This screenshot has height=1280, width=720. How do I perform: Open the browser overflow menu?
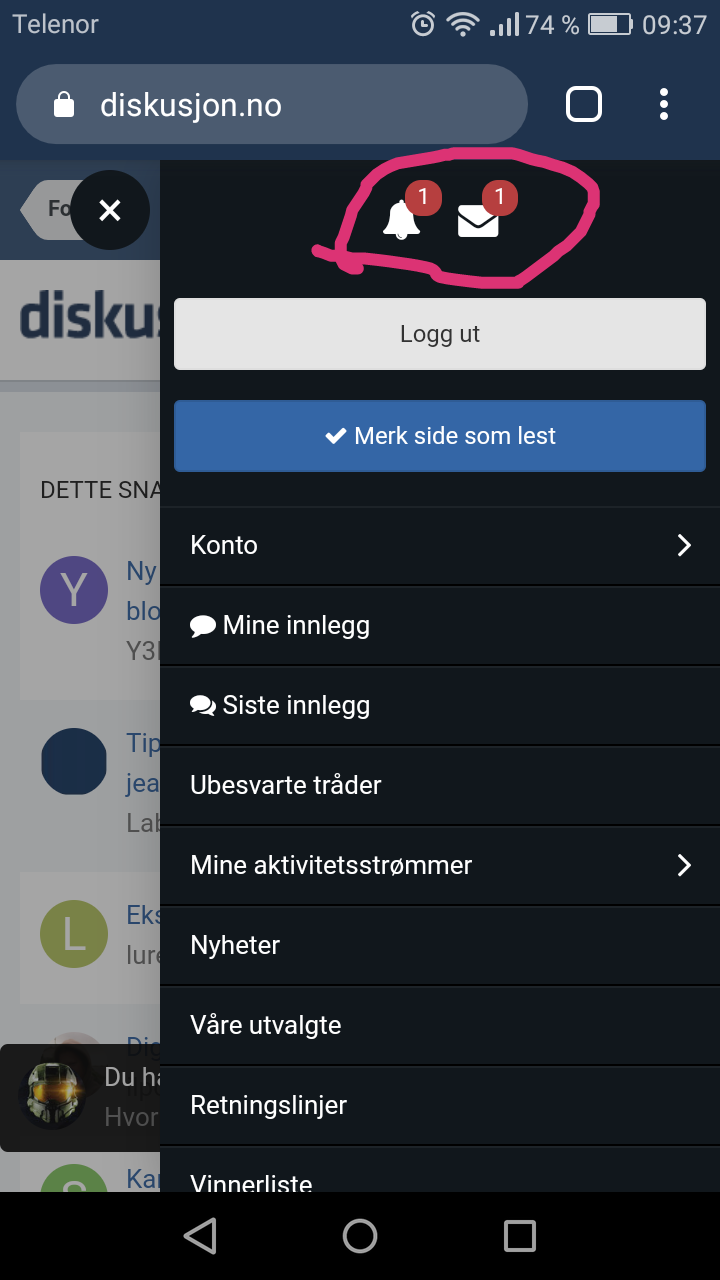[664, 105]
